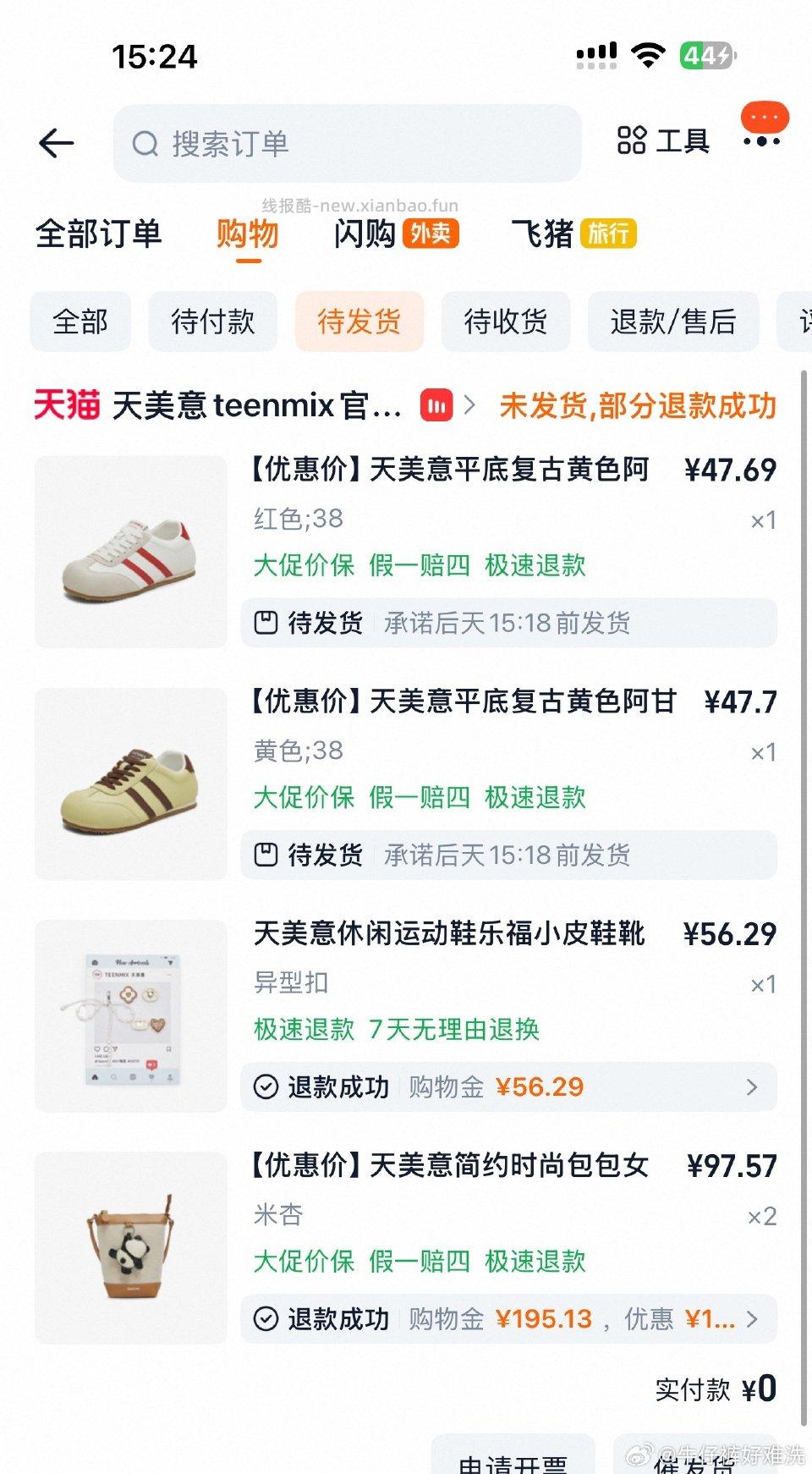Expand the teenmix store details via its chevron
The height and width of the screenshot is (1474, 812).
(x=473, y=406)
